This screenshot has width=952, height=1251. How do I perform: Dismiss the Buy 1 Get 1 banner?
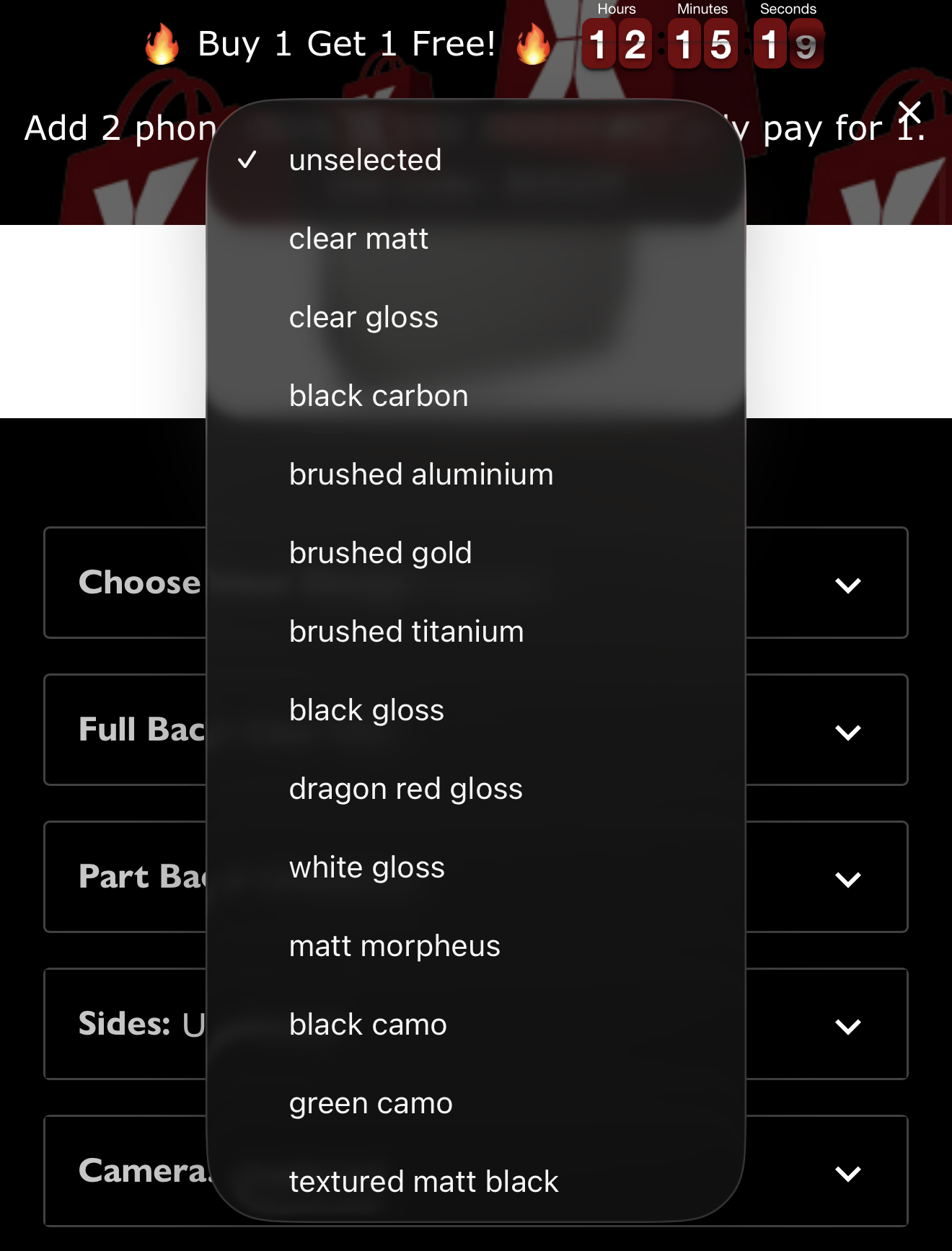[x=909, y=112]
